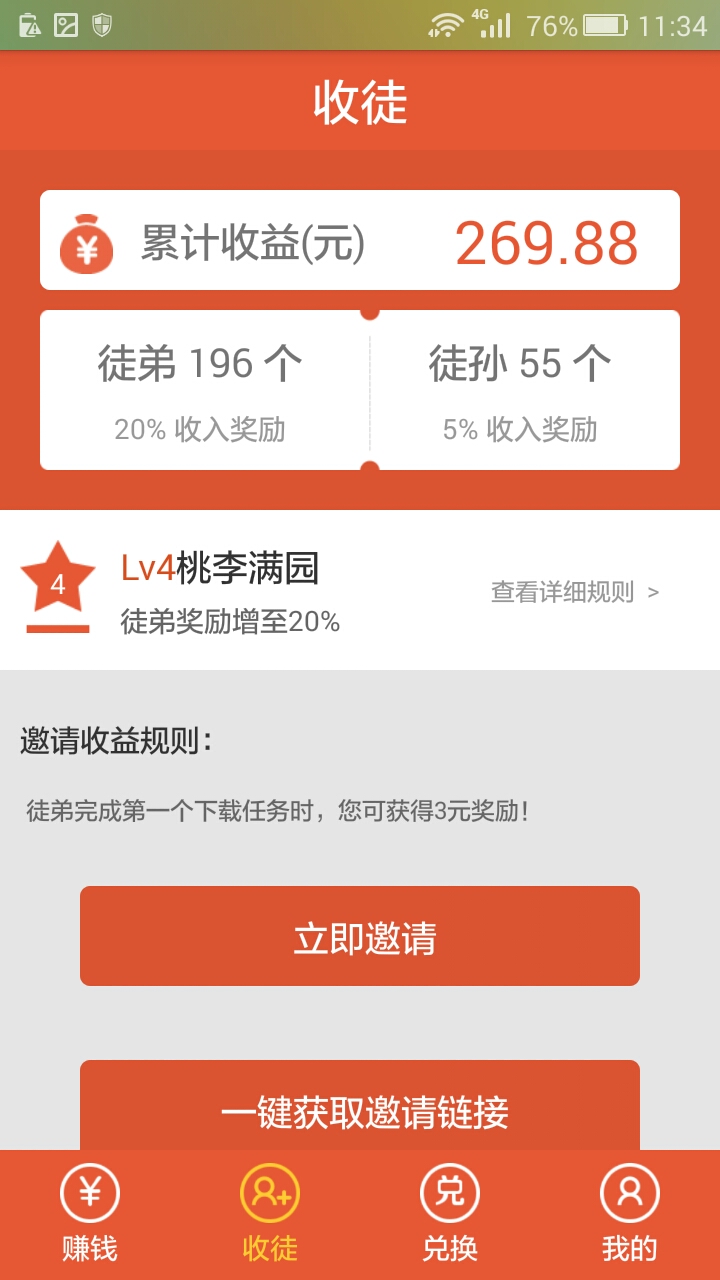Open the 我的 tab

[x=628, y=1215]
